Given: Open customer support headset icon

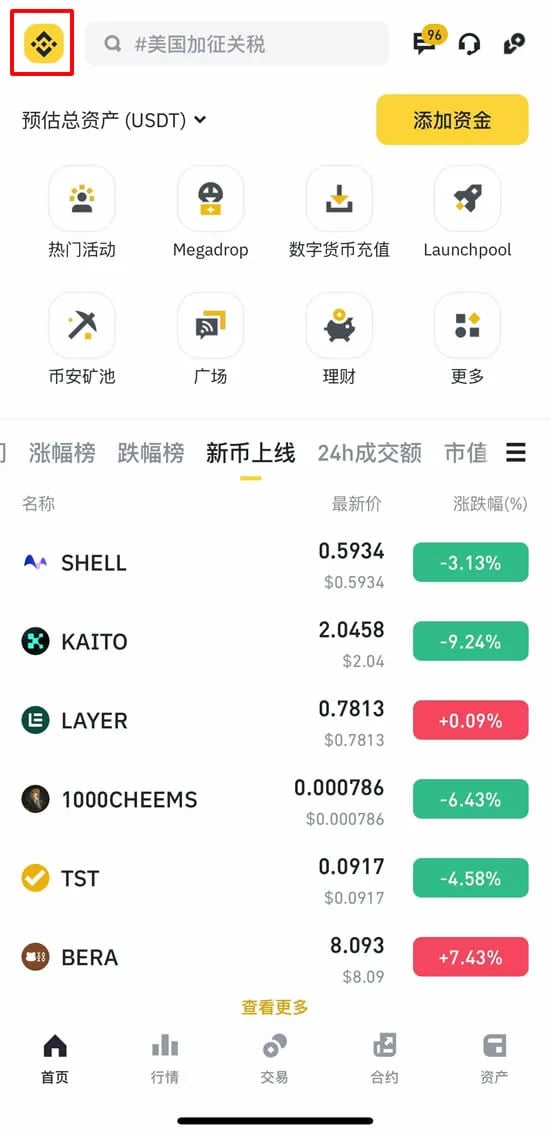Looking at the screenshot, I should point(470,44).
